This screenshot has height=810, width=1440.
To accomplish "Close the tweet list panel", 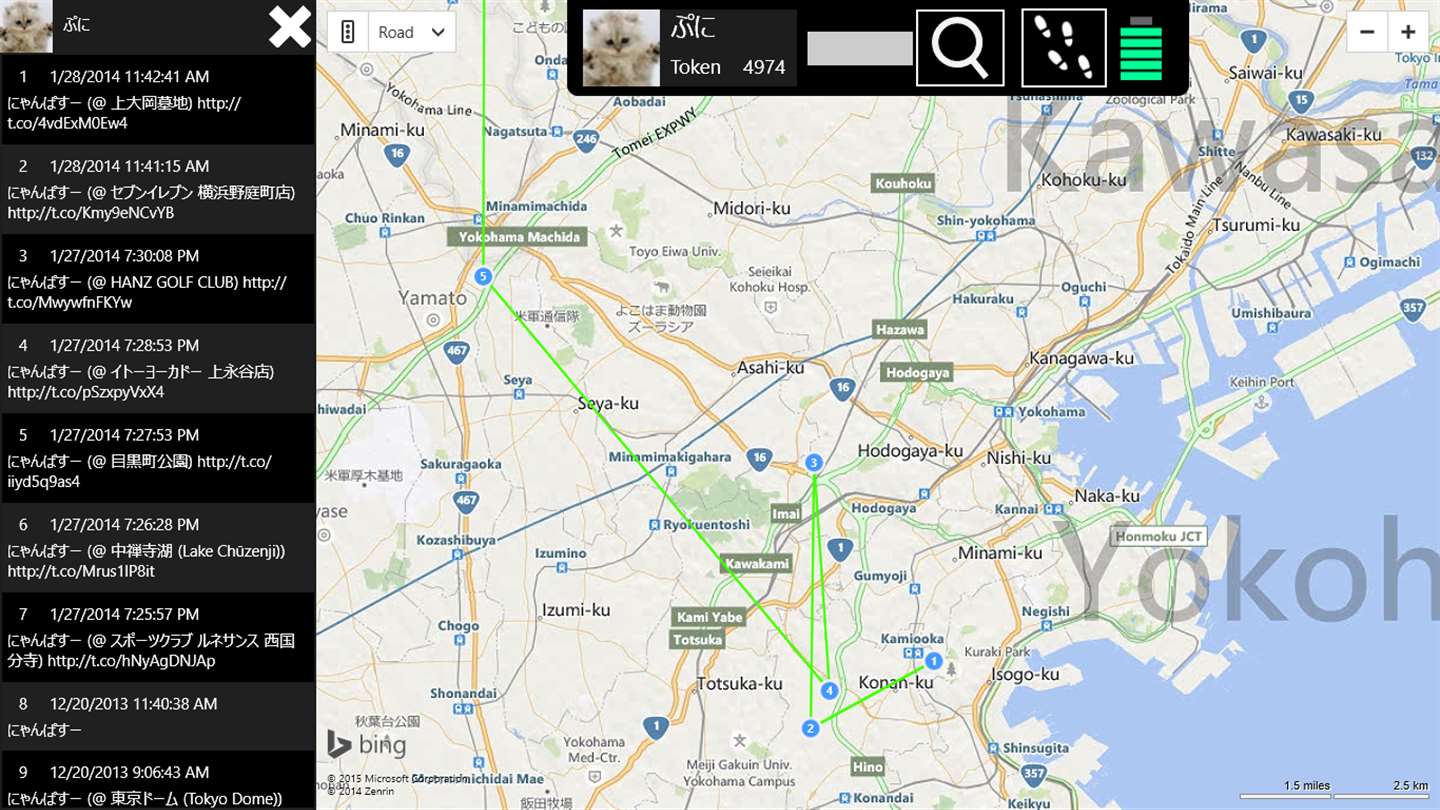I will tap(290, 27).
